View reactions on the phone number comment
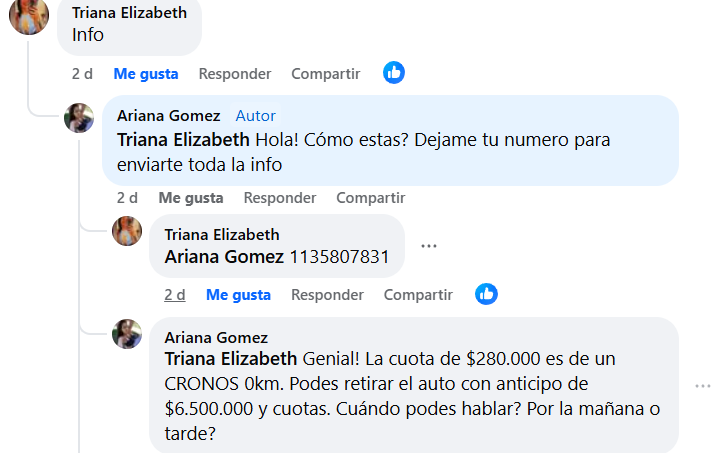The image size is (719, 453). click(486, 294)
